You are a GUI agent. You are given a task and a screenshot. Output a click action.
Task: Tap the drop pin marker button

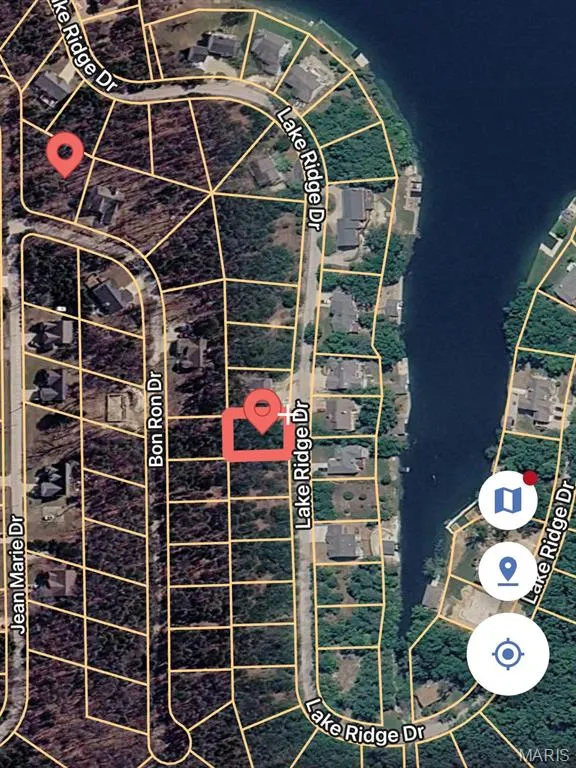tap(507, 571)
